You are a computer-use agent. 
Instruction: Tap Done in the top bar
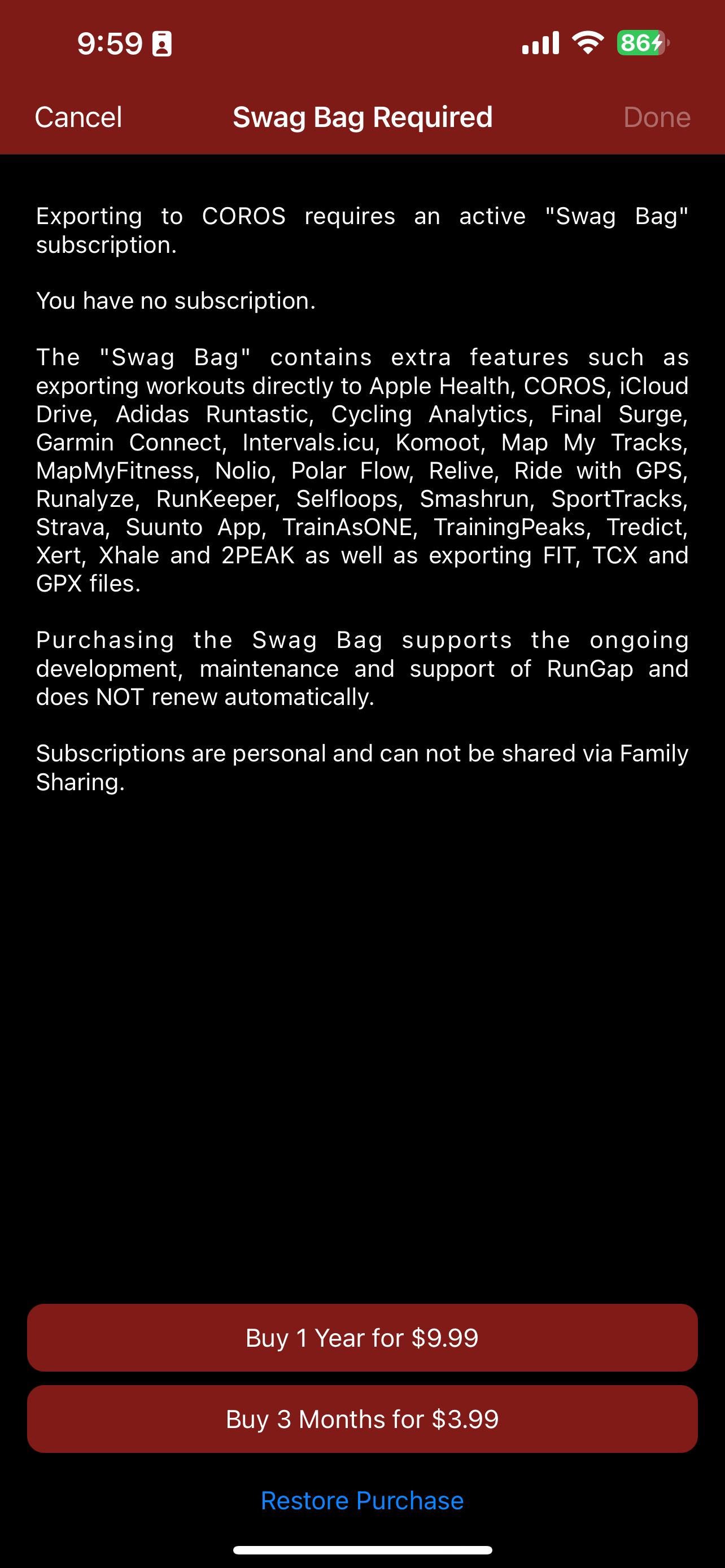pyautogui.click(x=656, y=117)
